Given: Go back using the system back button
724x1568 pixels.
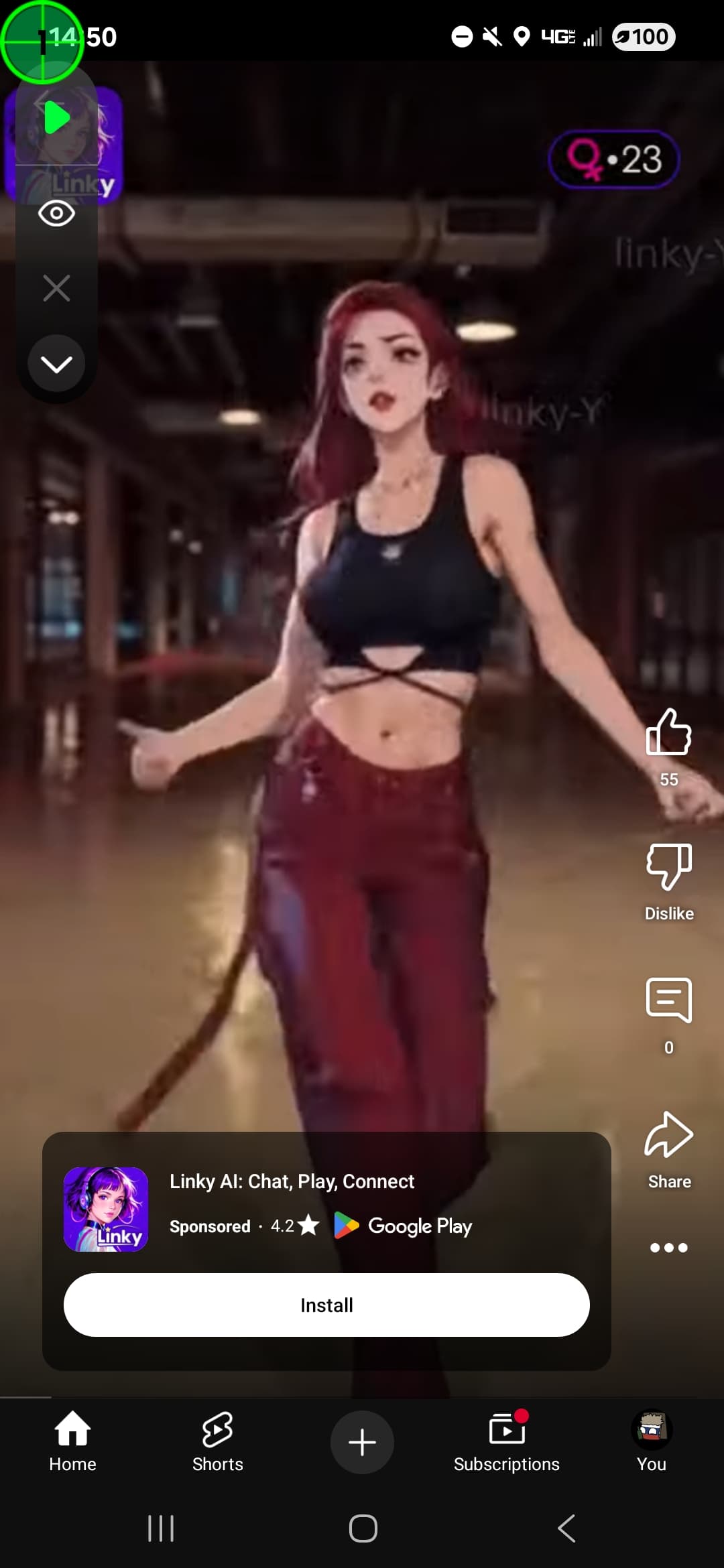Looking at the screenshot, I should tap(566, 1528).
